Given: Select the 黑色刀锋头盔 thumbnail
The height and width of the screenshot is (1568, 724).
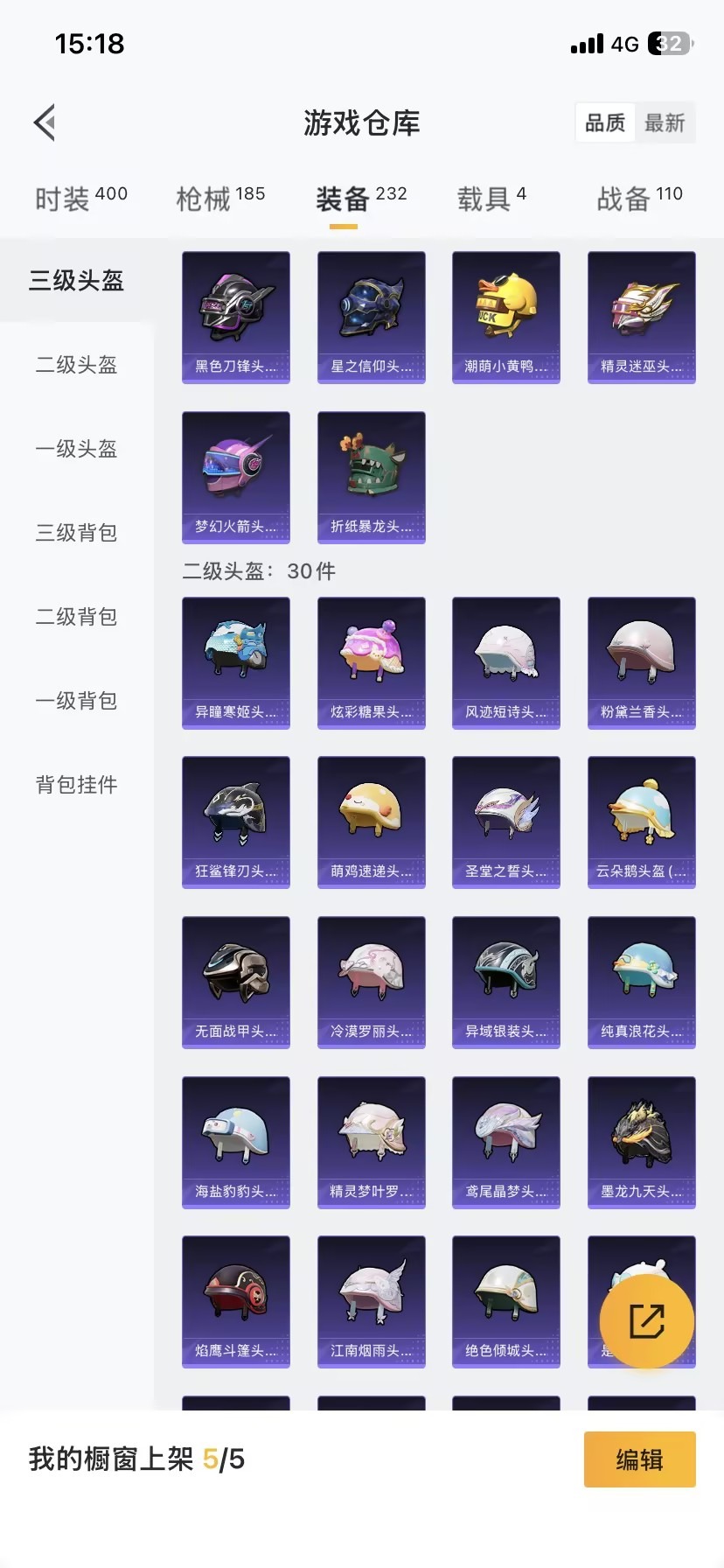Looking at the screenshot, I should (235, 317).
